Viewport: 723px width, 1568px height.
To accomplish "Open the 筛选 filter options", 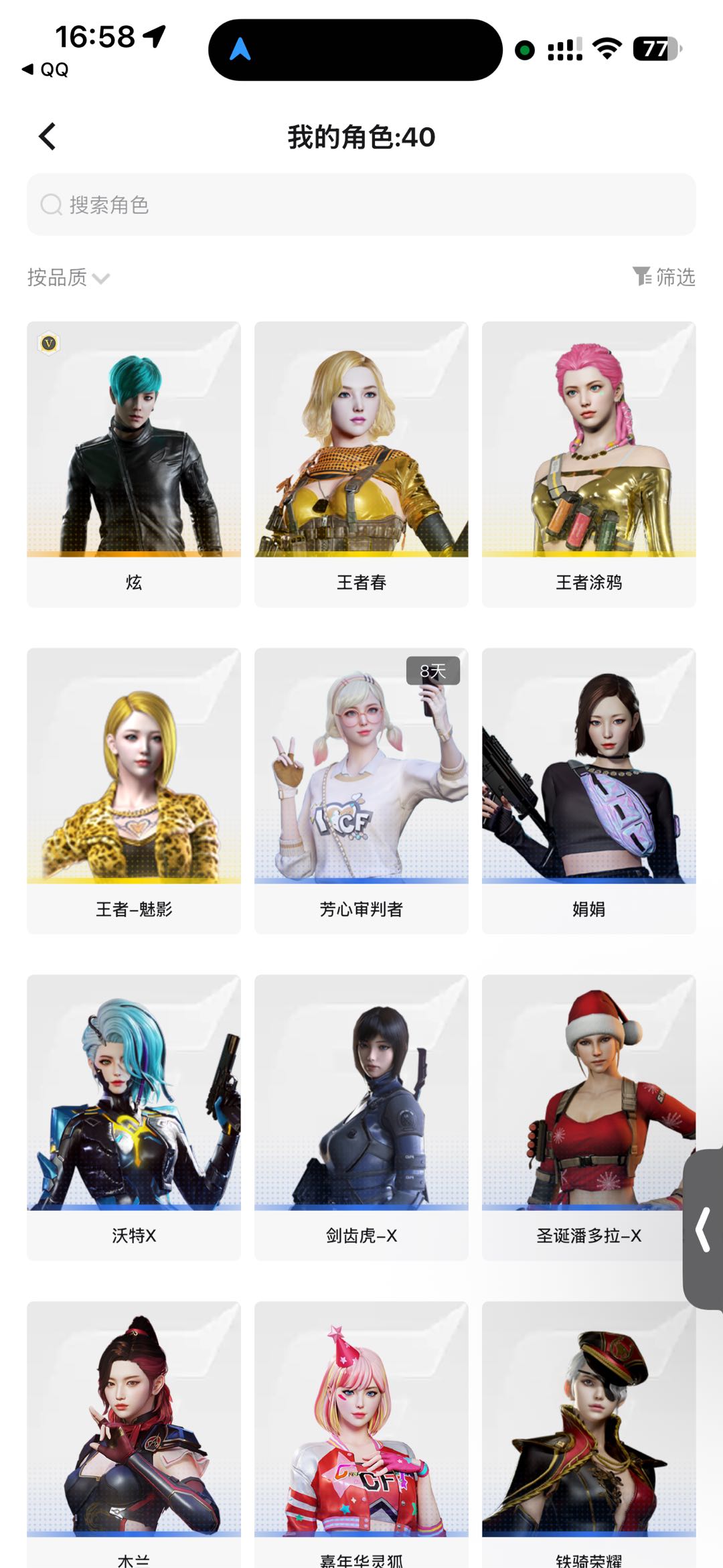I will [664, 277].
